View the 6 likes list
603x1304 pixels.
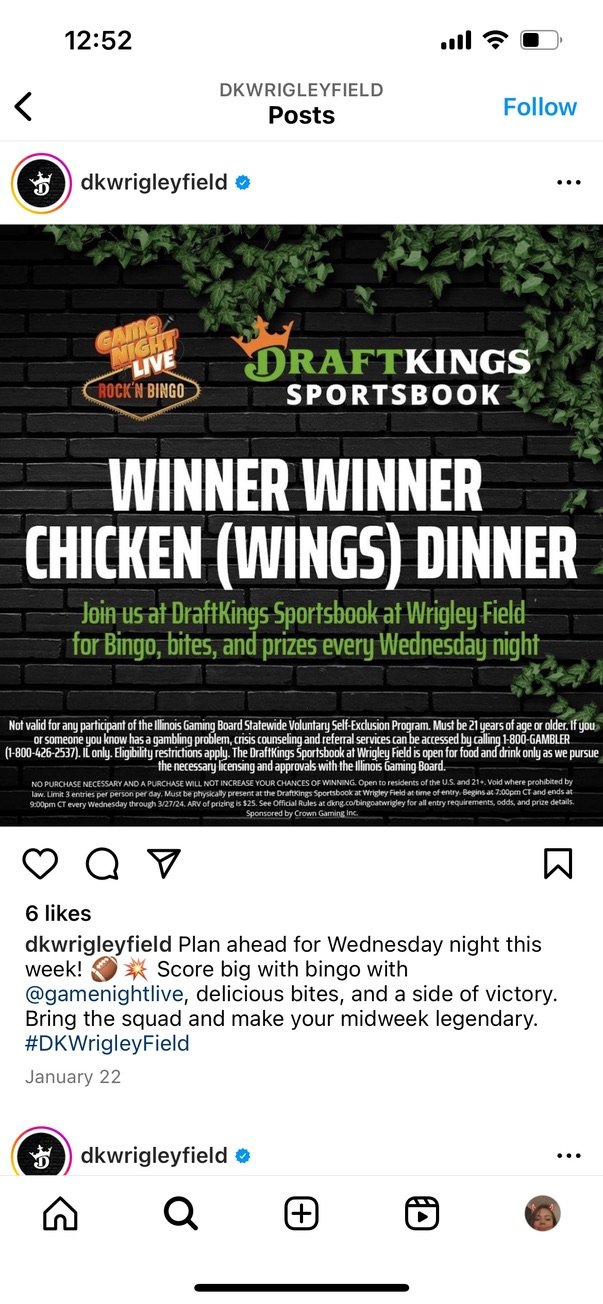[58, 914]
